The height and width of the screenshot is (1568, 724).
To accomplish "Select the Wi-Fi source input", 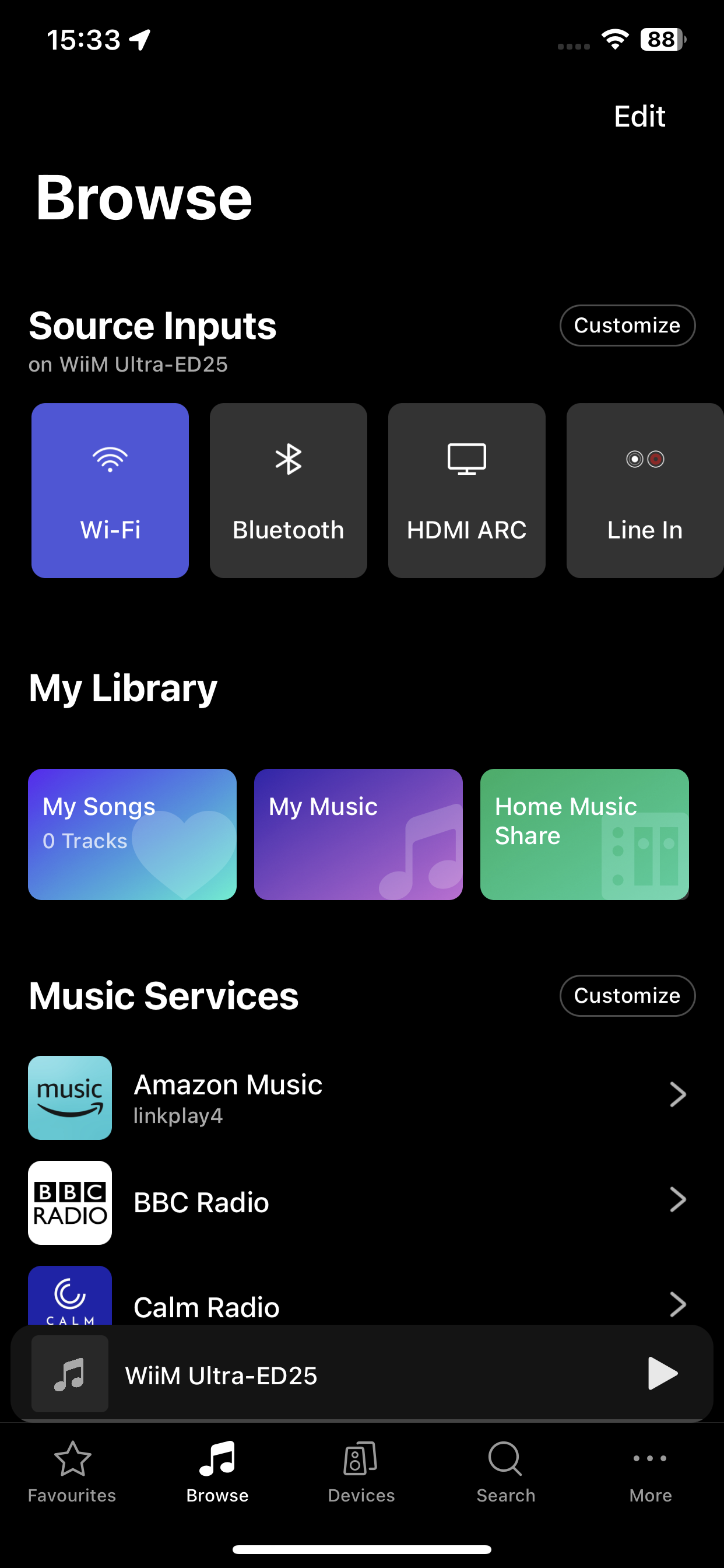I will [110, 490].
